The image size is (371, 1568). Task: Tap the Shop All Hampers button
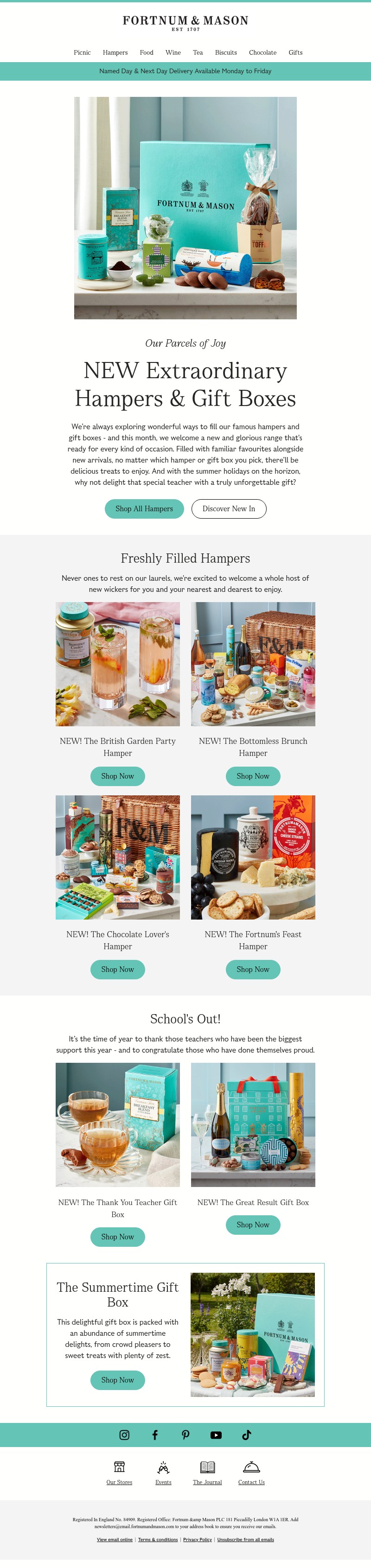[x=144, y=508]
